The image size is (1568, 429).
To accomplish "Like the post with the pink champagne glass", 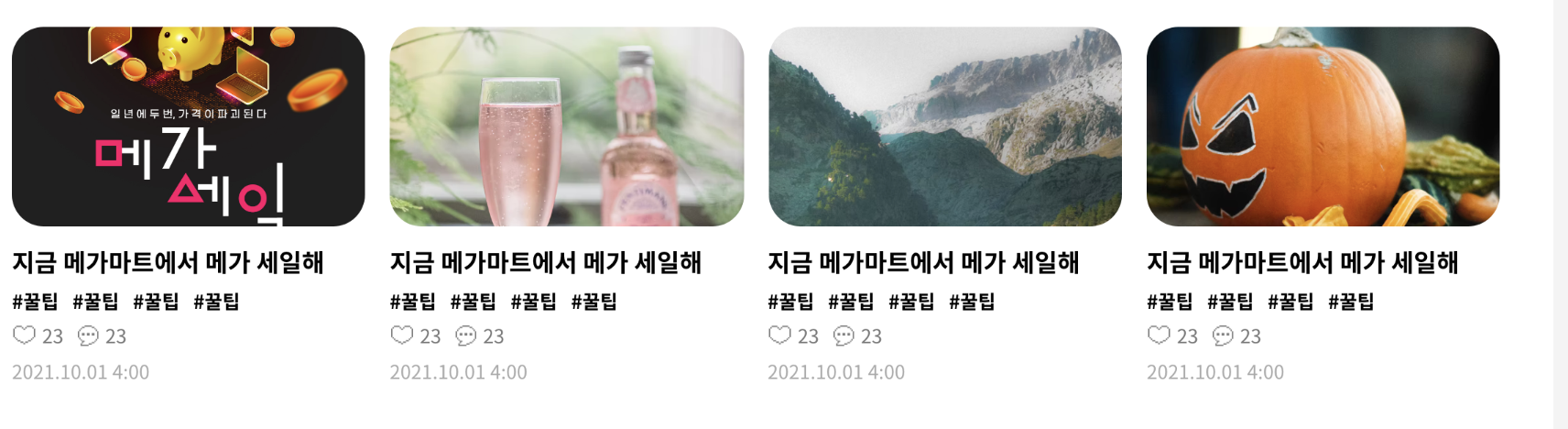I will click(402, 335).
